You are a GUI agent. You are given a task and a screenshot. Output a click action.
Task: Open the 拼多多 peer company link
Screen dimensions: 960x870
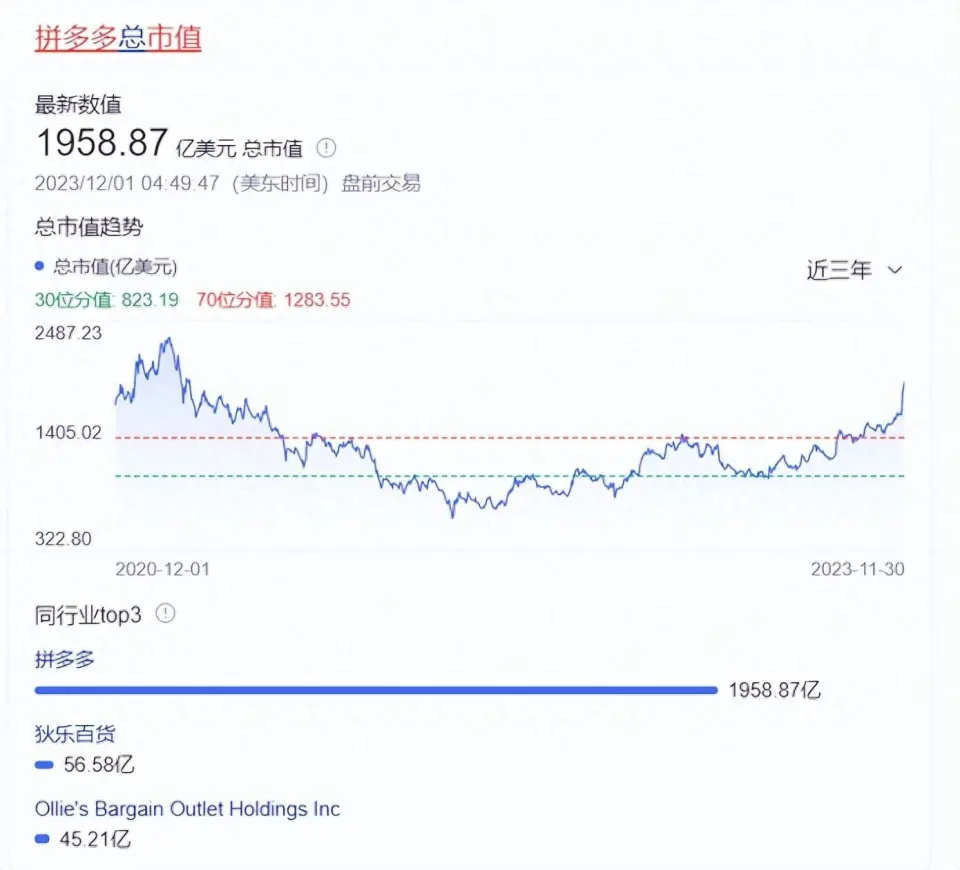(64, 660)
